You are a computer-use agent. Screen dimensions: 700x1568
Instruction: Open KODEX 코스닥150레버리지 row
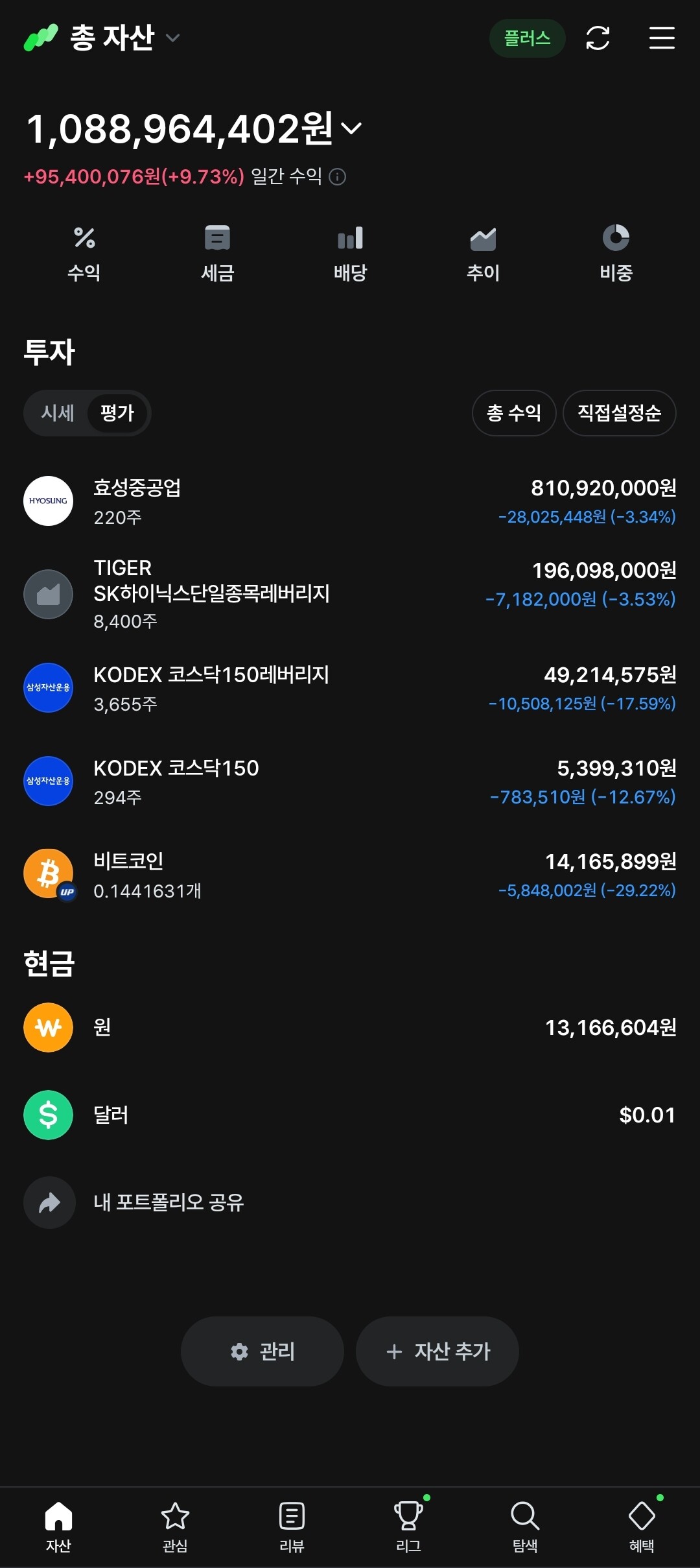click(x=350, y=688)
